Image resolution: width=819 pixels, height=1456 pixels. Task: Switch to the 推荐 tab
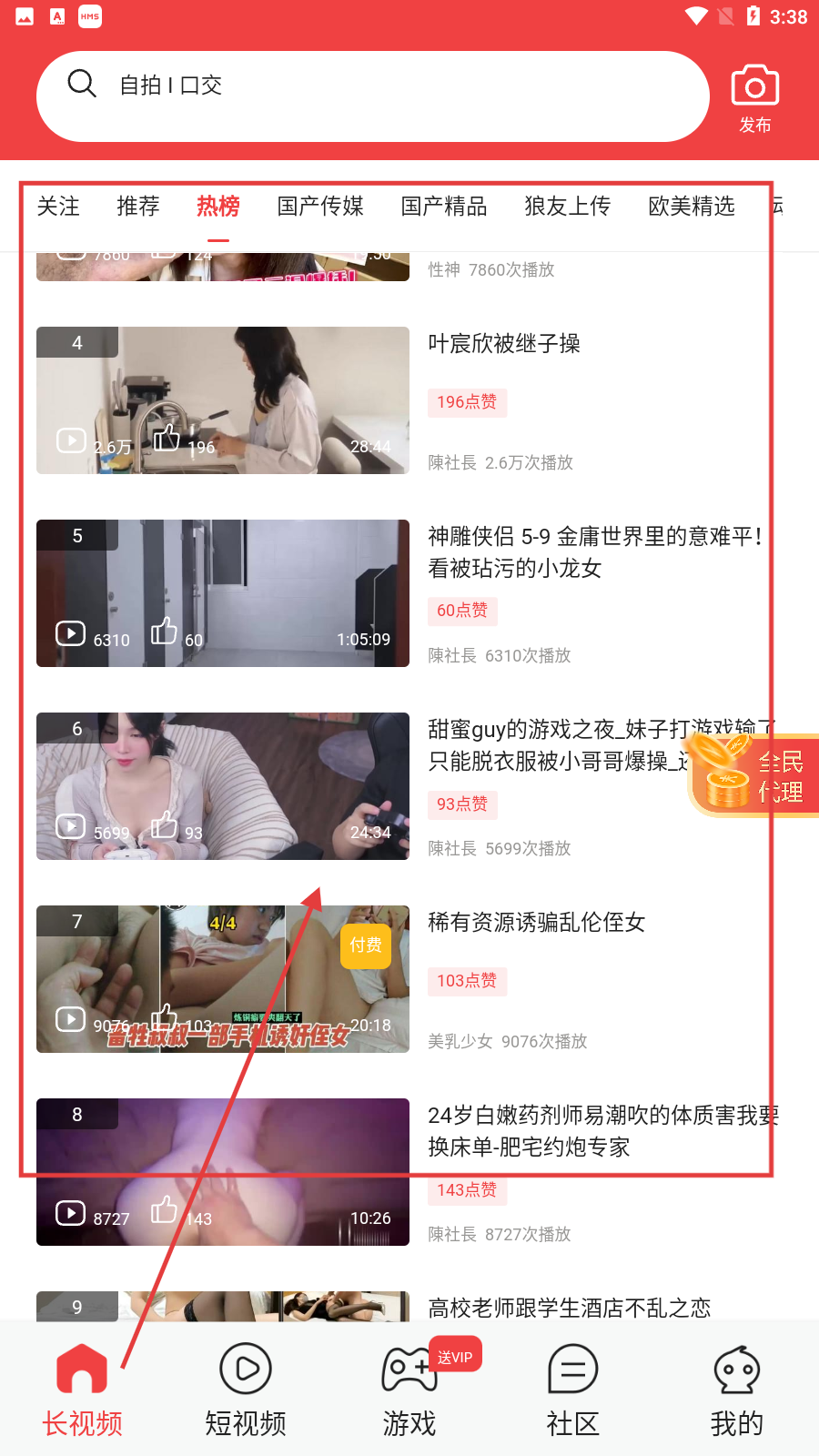pyautogui.click(x=137, y=207)
